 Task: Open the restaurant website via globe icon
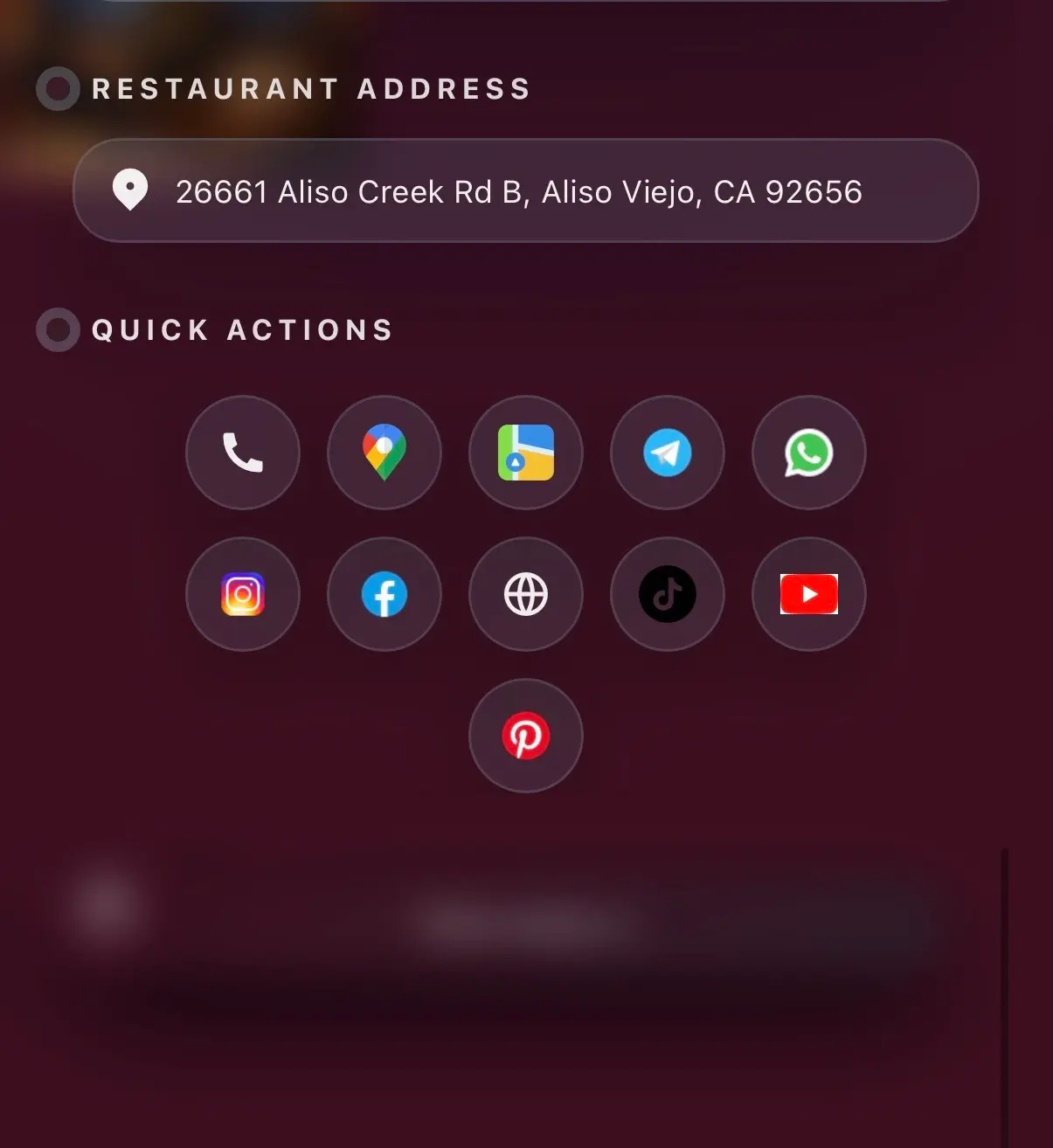coord(526,594)
